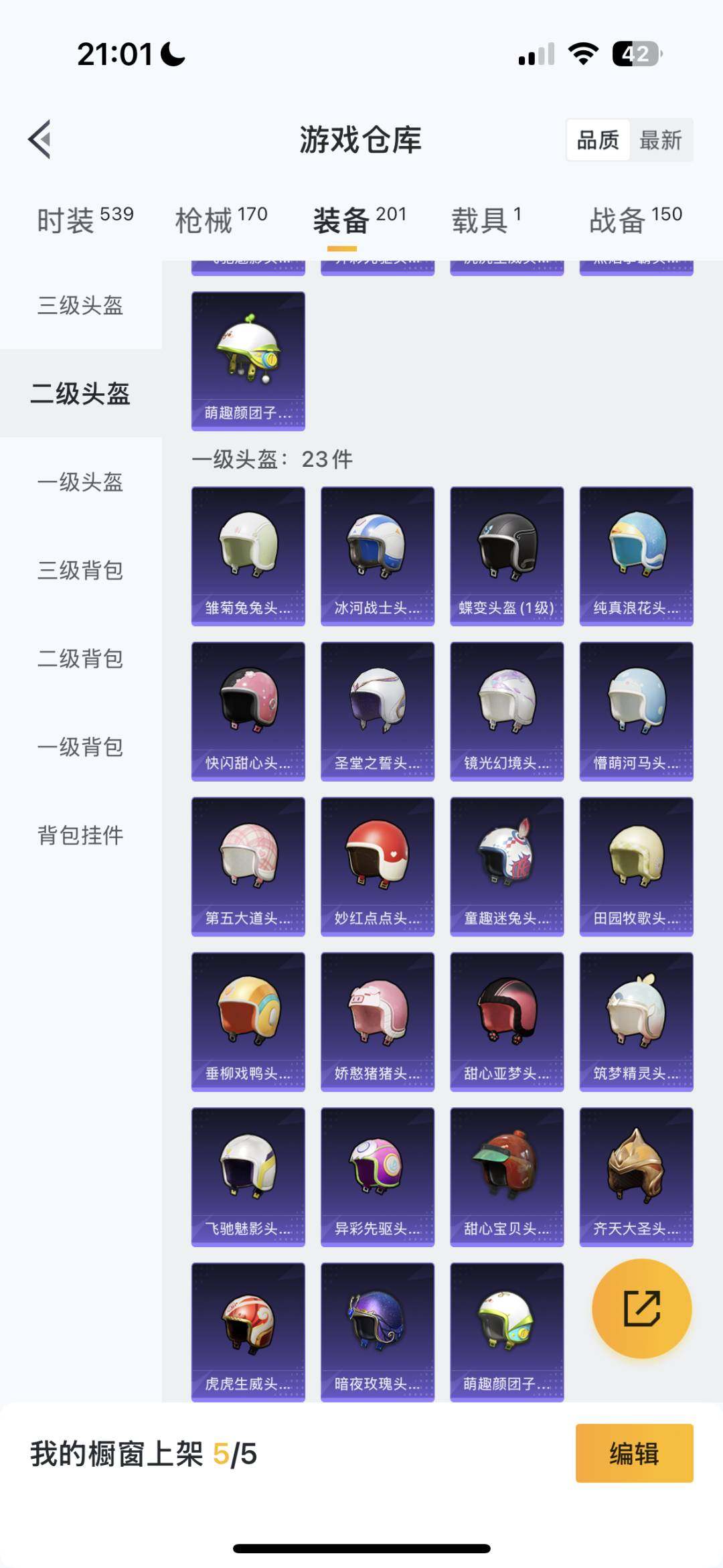723x1568 pixels.
Task: Sort items by 最新
Action: click(660, 140)
